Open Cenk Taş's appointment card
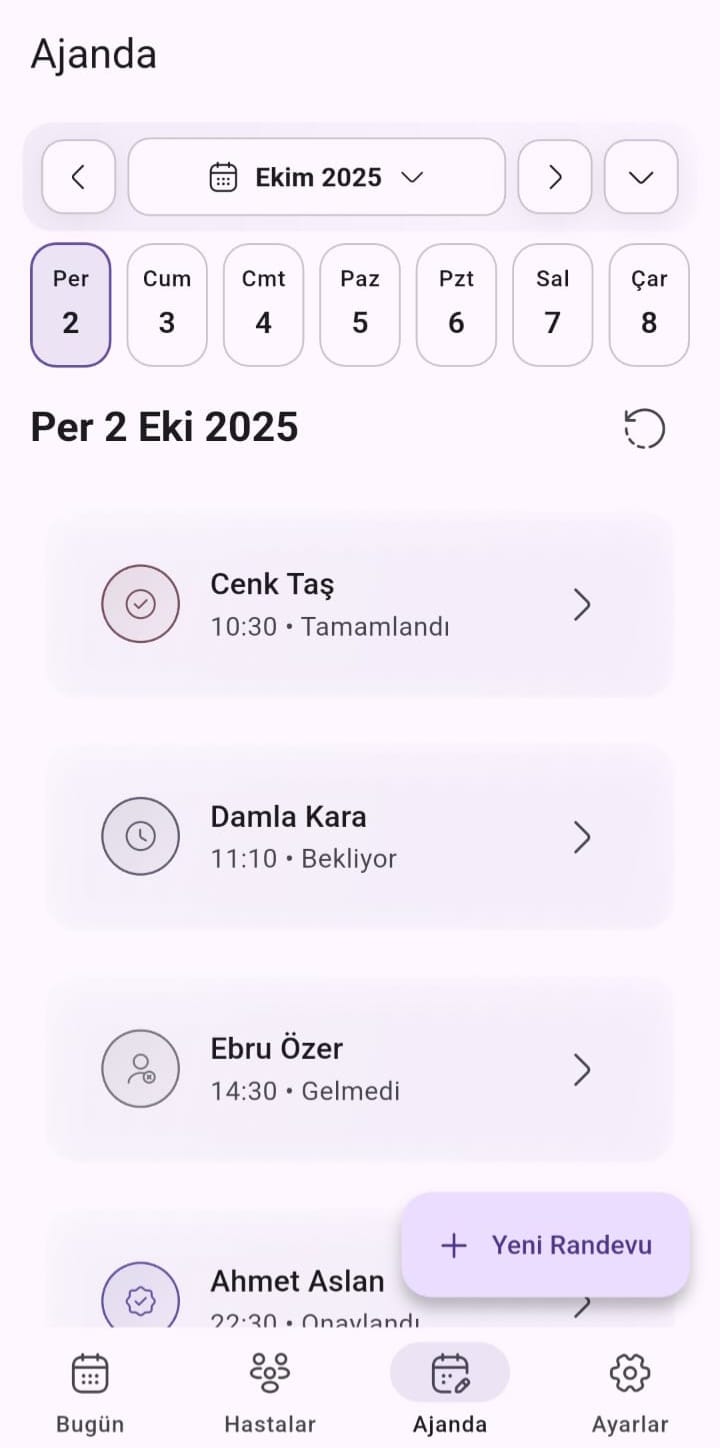 pyautogui.click(x=360, y=604)
